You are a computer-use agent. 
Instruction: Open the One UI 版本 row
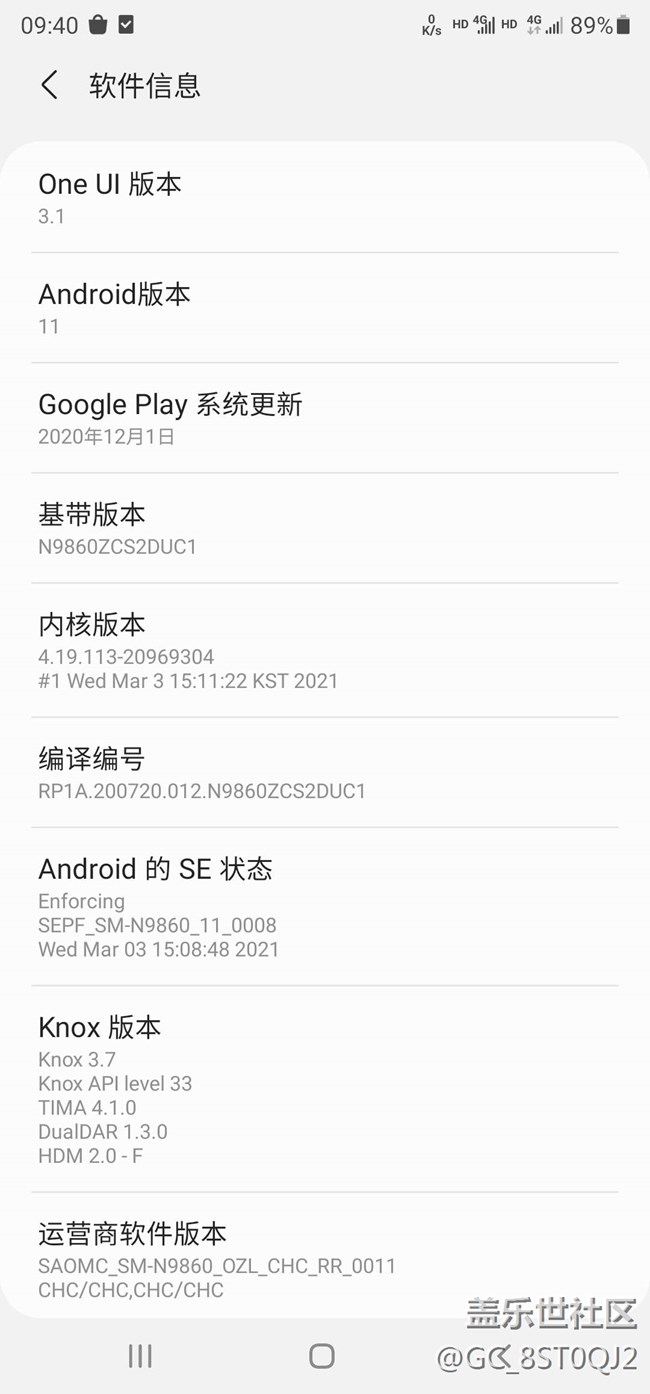click(x=325, y=198)
